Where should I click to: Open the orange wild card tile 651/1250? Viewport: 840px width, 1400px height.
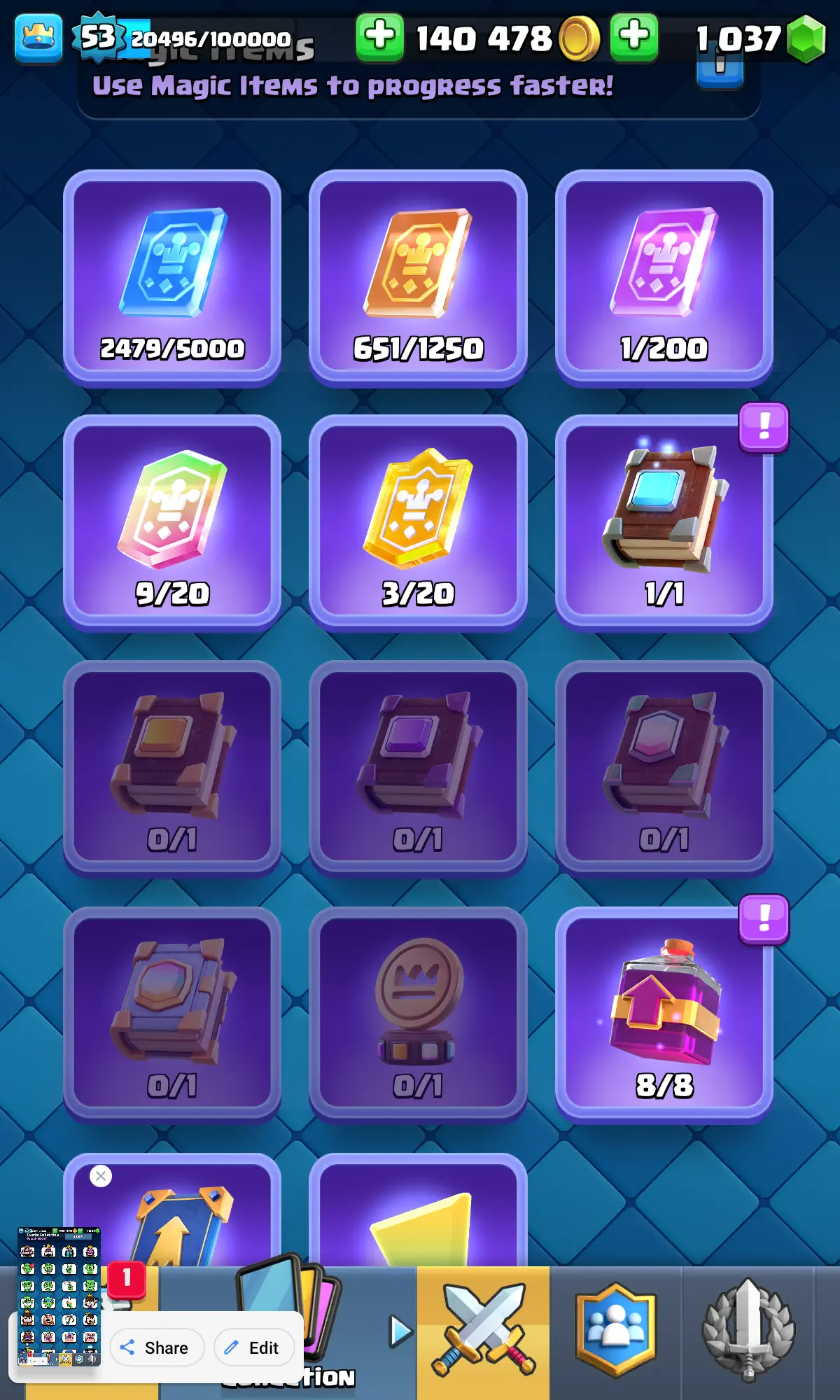pyautogui.click(x=418, y=278)
